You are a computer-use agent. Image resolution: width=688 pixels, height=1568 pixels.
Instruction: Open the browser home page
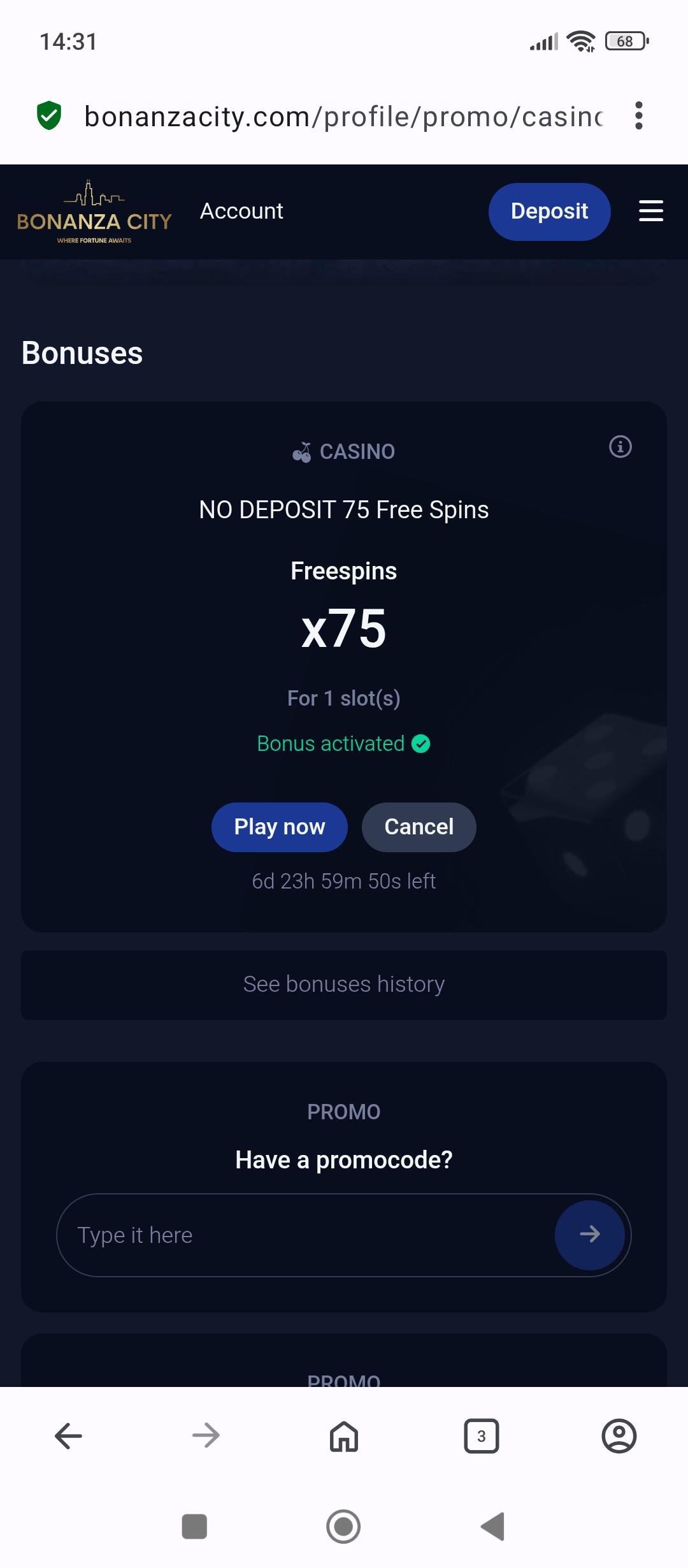coord(344,1436)
